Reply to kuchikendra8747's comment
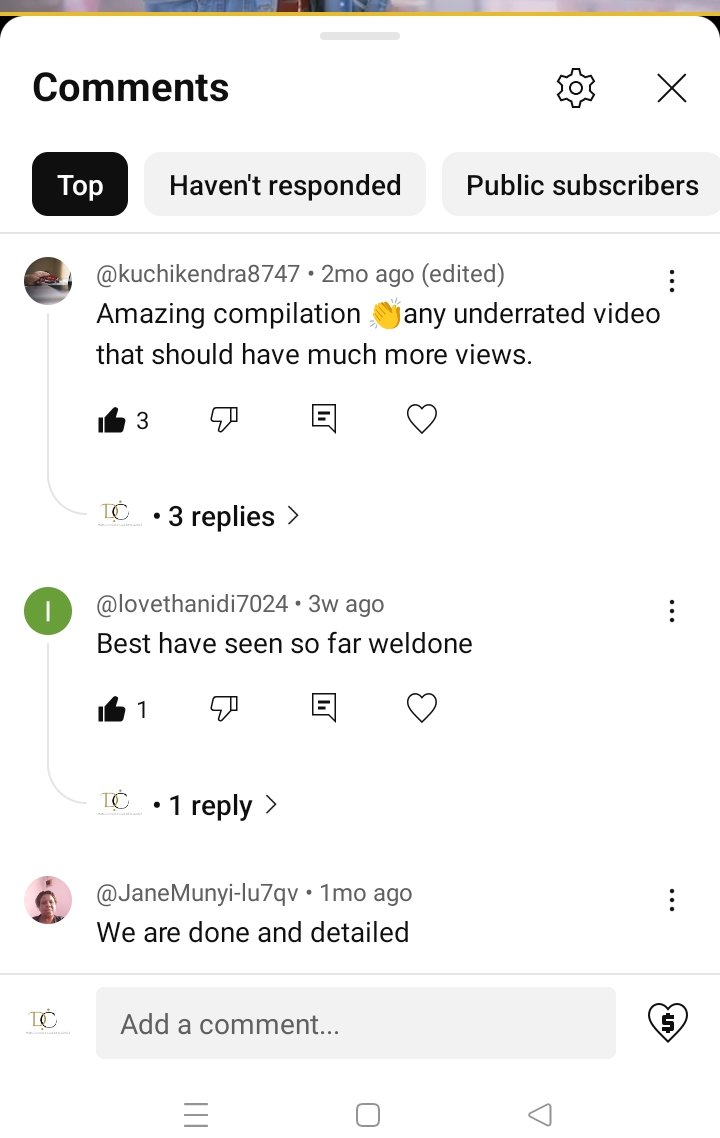 point(323,420)
